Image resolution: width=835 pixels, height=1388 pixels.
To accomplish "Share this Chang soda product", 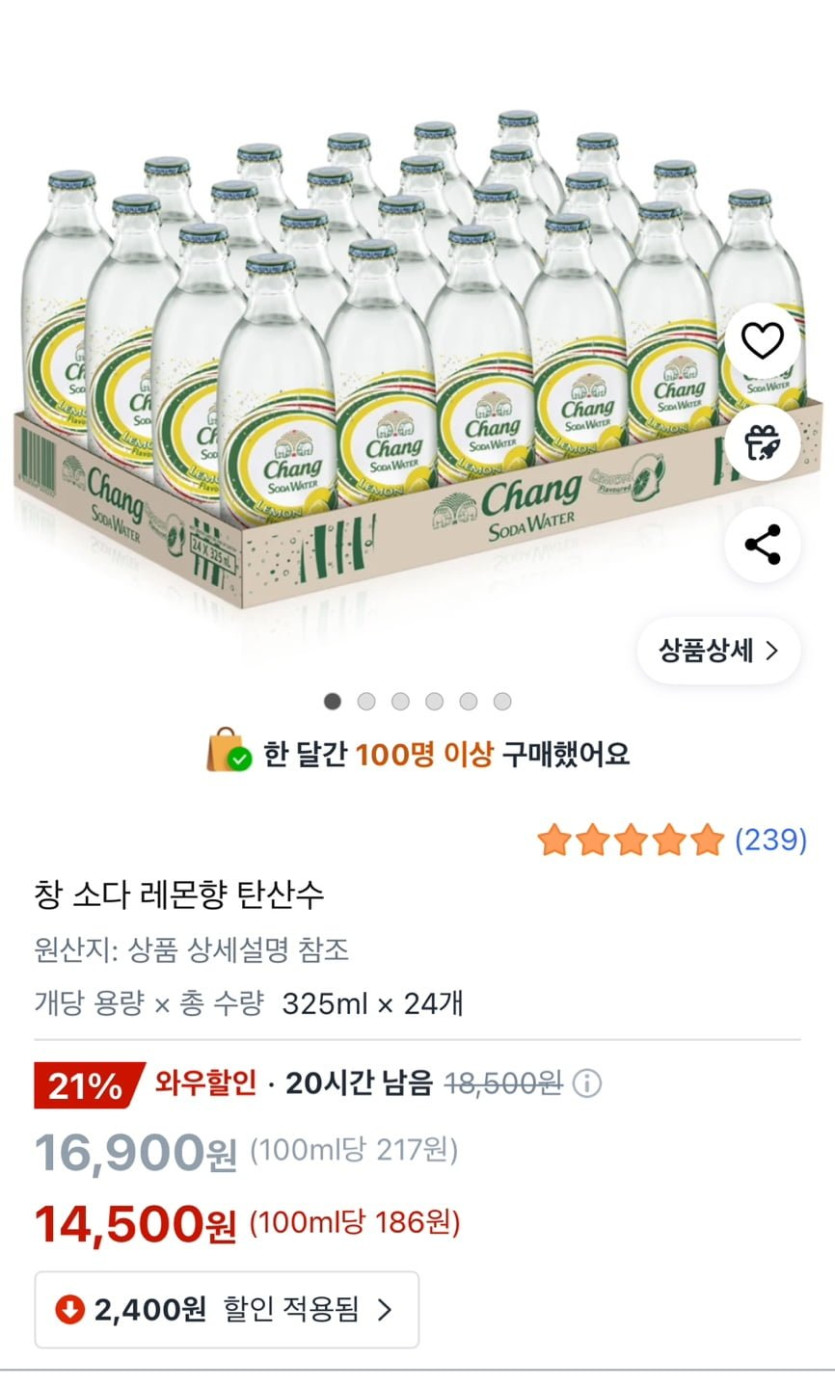I will click(762, 545).
